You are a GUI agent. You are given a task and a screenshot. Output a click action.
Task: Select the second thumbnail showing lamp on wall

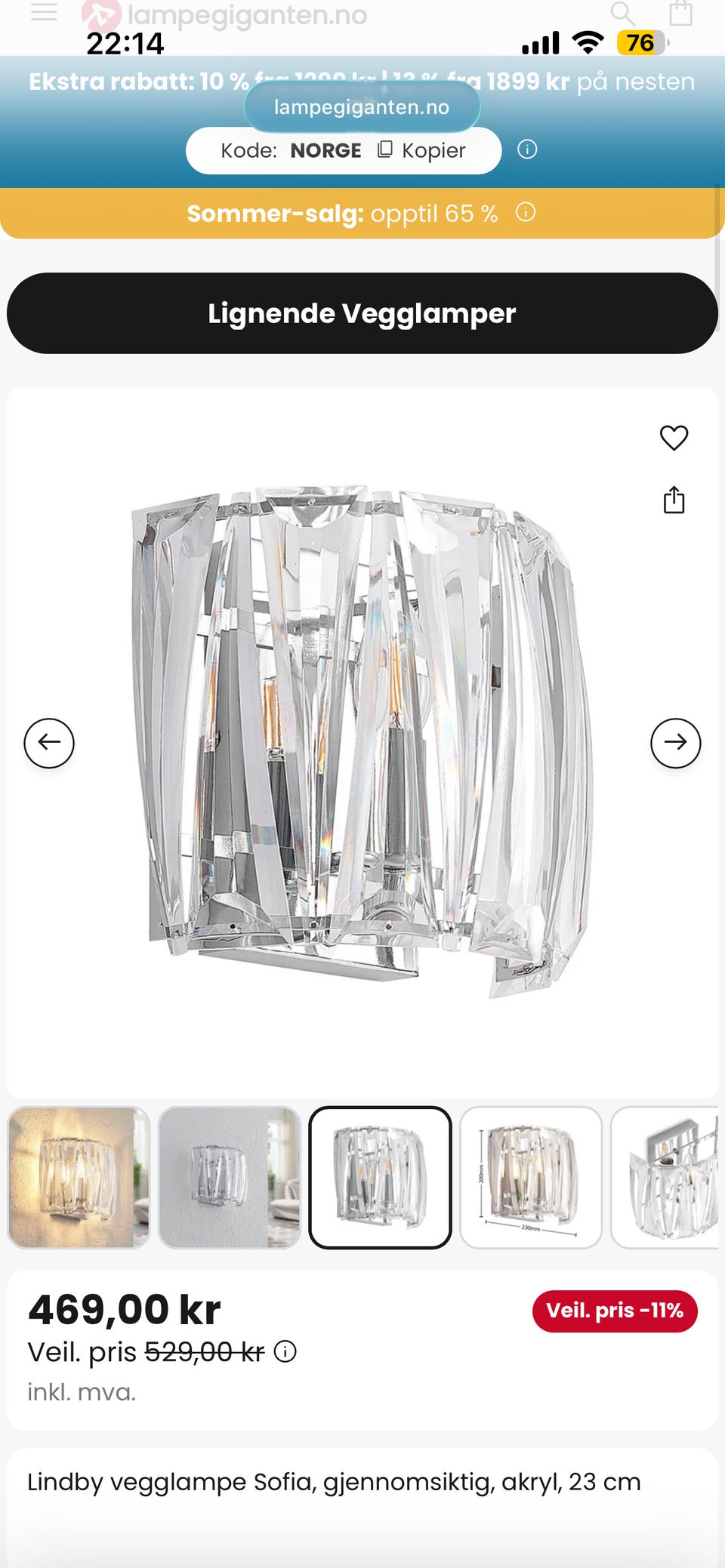230,1178
